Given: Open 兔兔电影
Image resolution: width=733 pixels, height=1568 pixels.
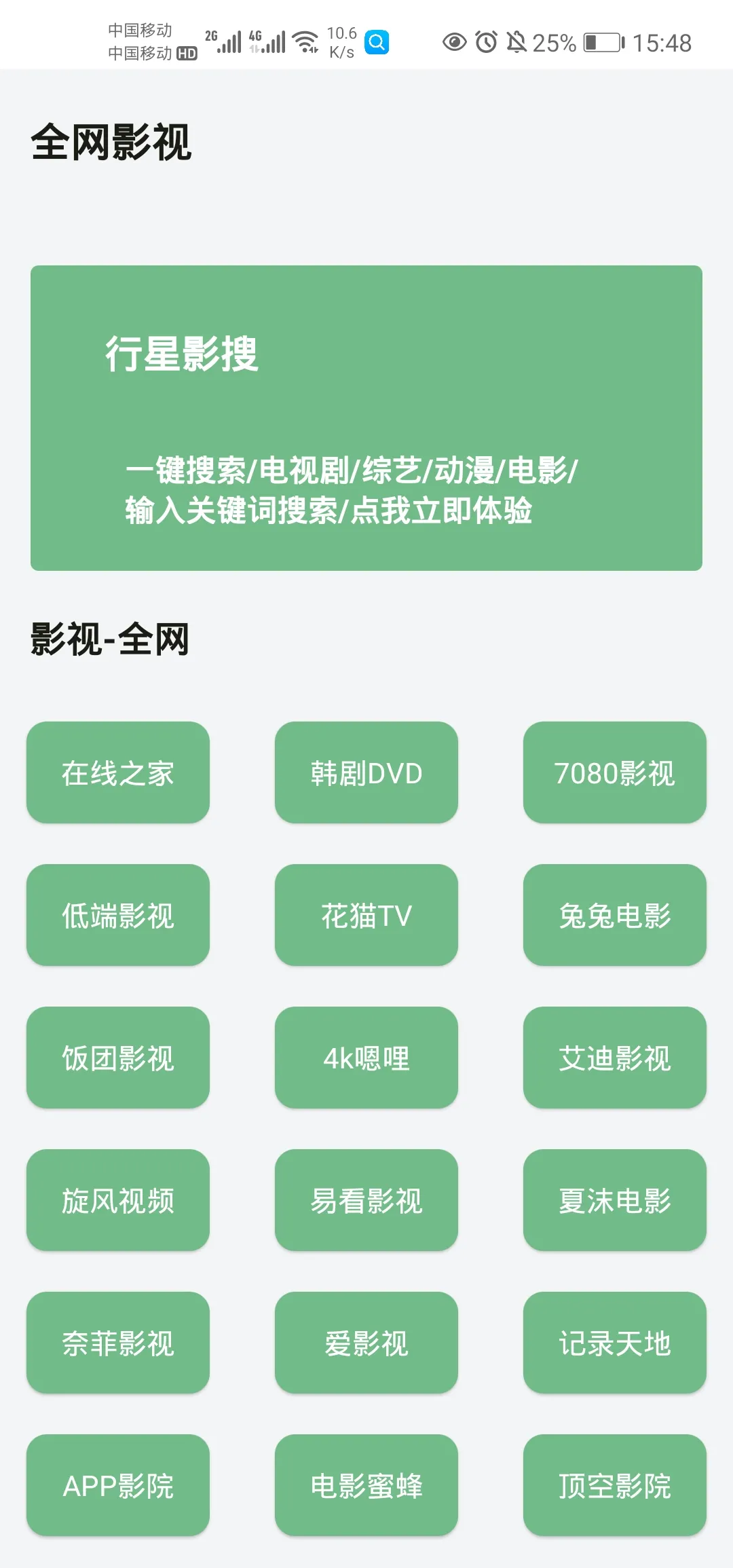Looking at the screenshot, I should [614, 915].
